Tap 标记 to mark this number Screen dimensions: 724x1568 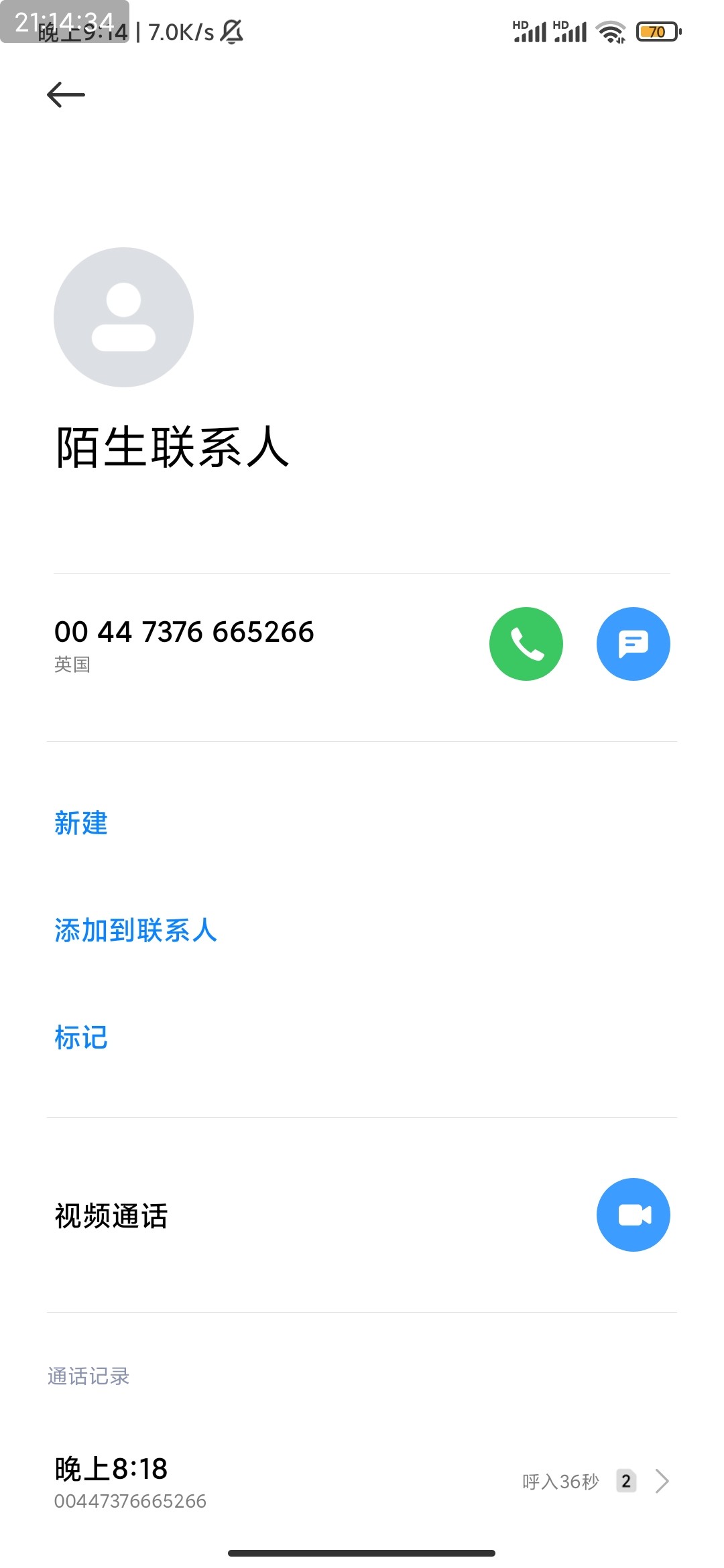tap(81, 1037)
